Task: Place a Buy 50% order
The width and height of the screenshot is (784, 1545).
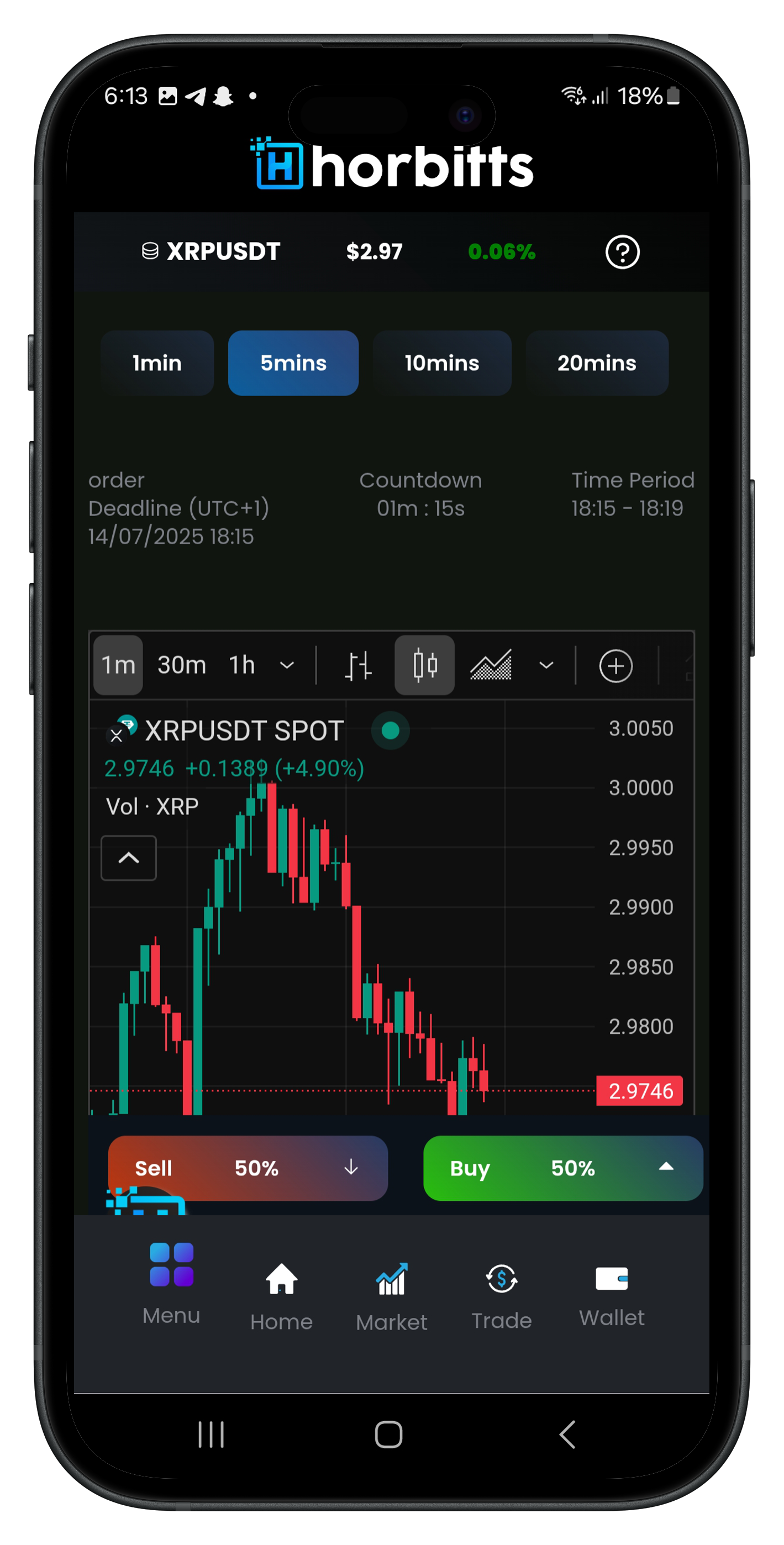Action: pyautogui.click(x=562, y=1168)
